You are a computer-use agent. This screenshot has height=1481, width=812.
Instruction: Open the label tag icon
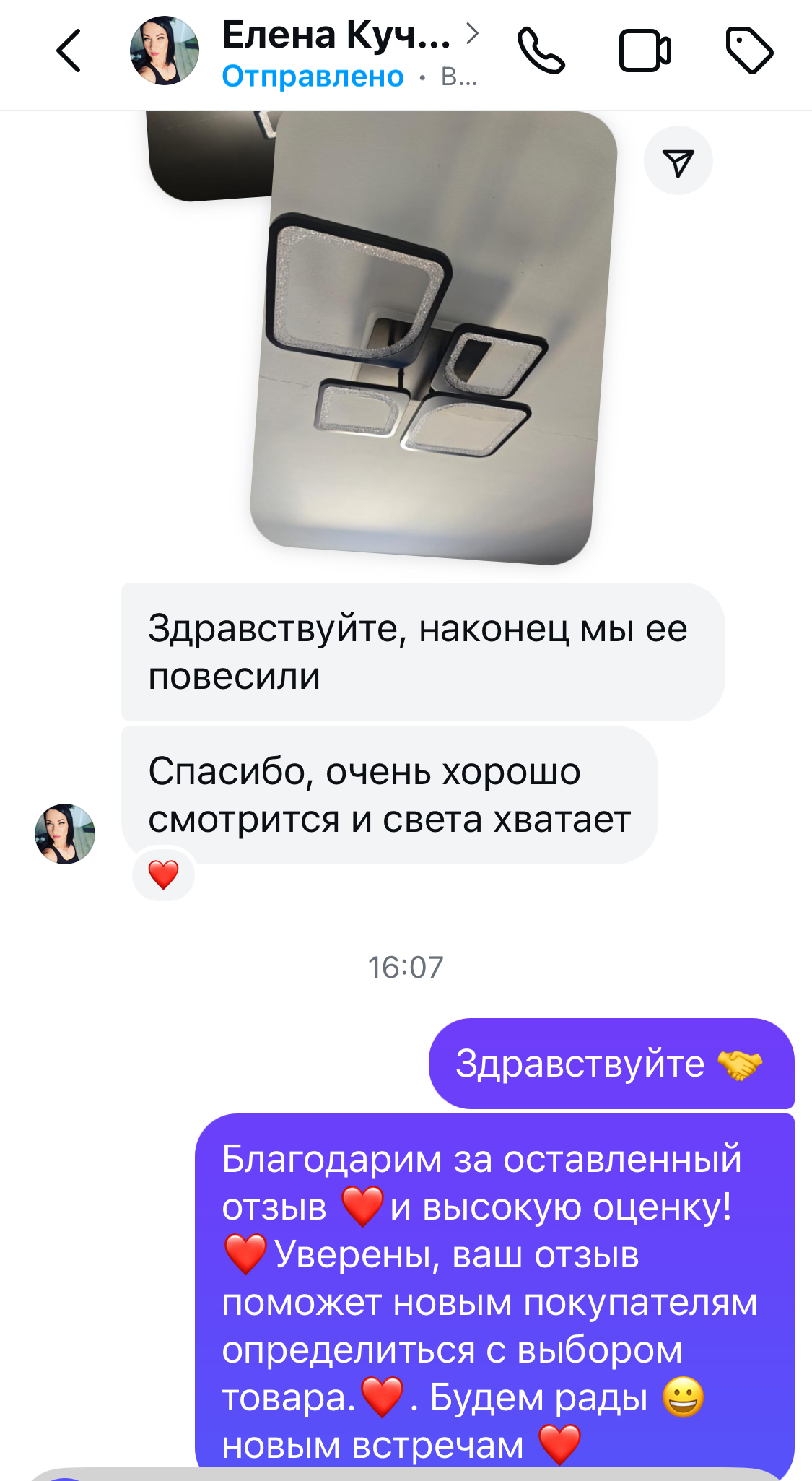[748, 51]
